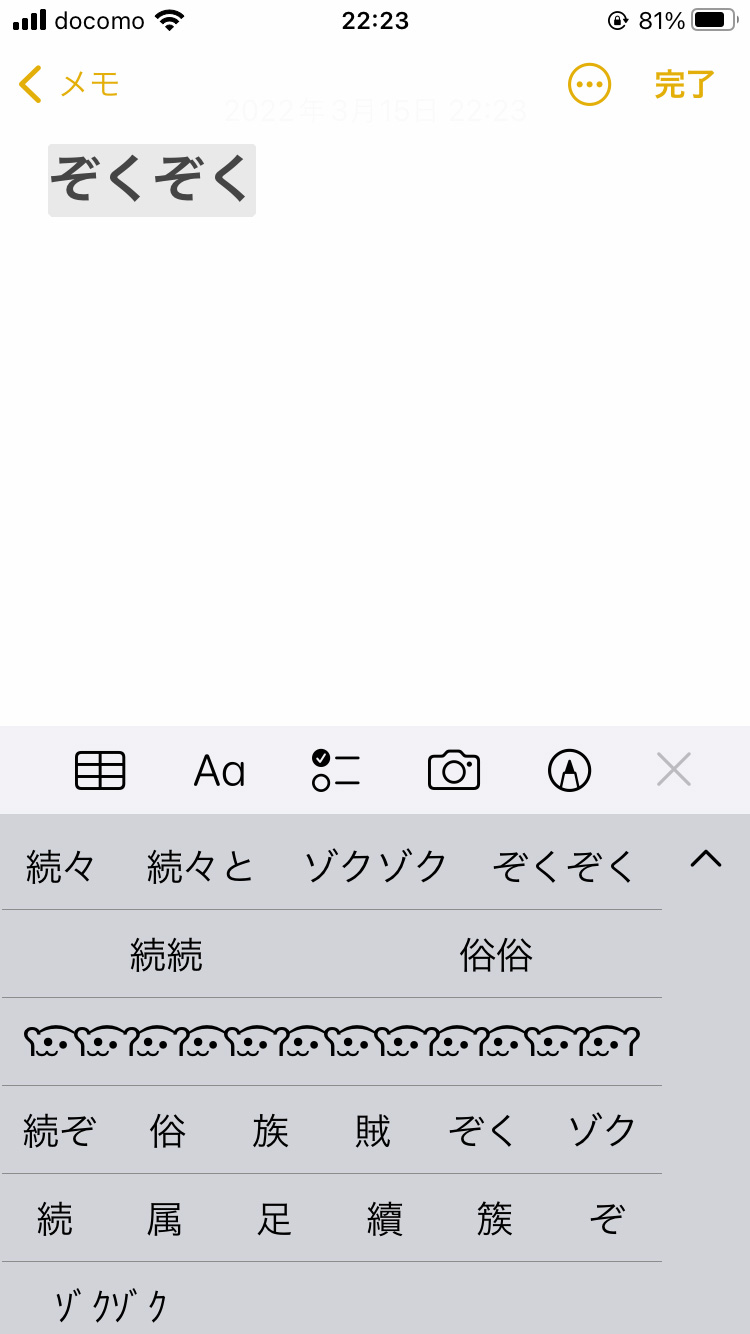Choose the candidate 俗俗

click(x=496, y=955)
